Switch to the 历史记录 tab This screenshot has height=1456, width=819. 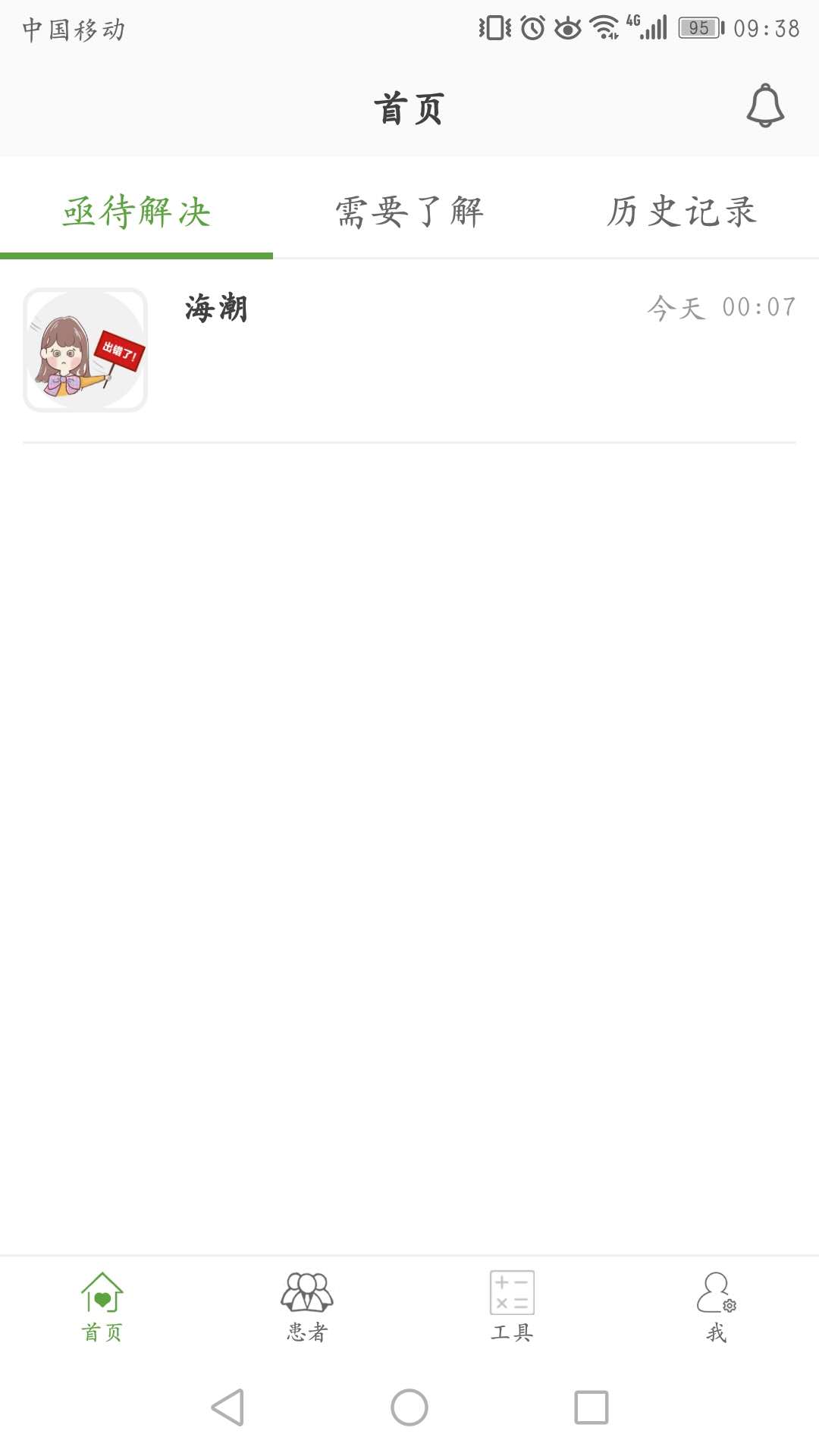pos(682,212)
